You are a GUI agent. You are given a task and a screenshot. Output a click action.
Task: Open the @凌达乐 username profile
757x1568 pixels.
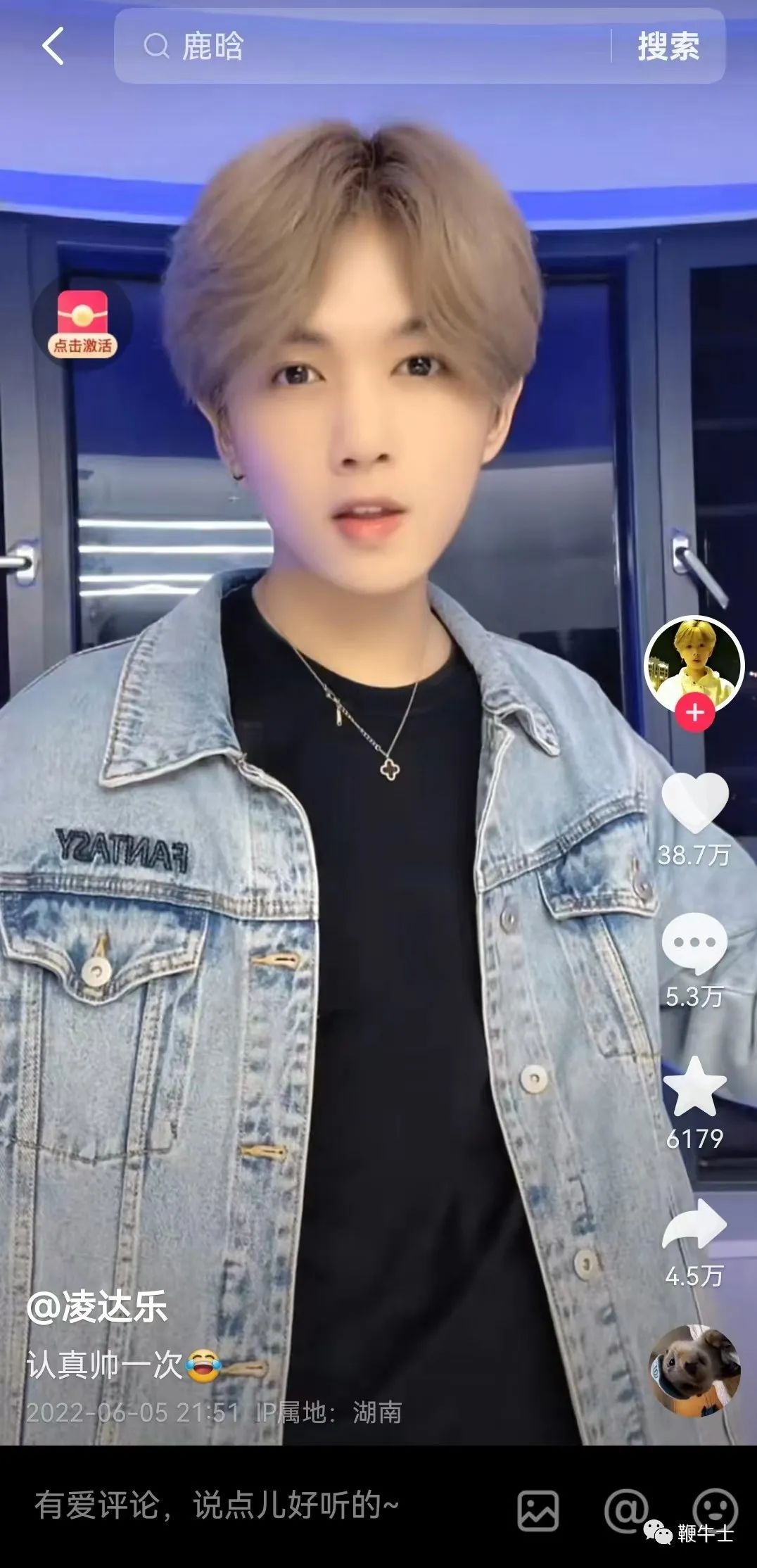click(97, 1308)
